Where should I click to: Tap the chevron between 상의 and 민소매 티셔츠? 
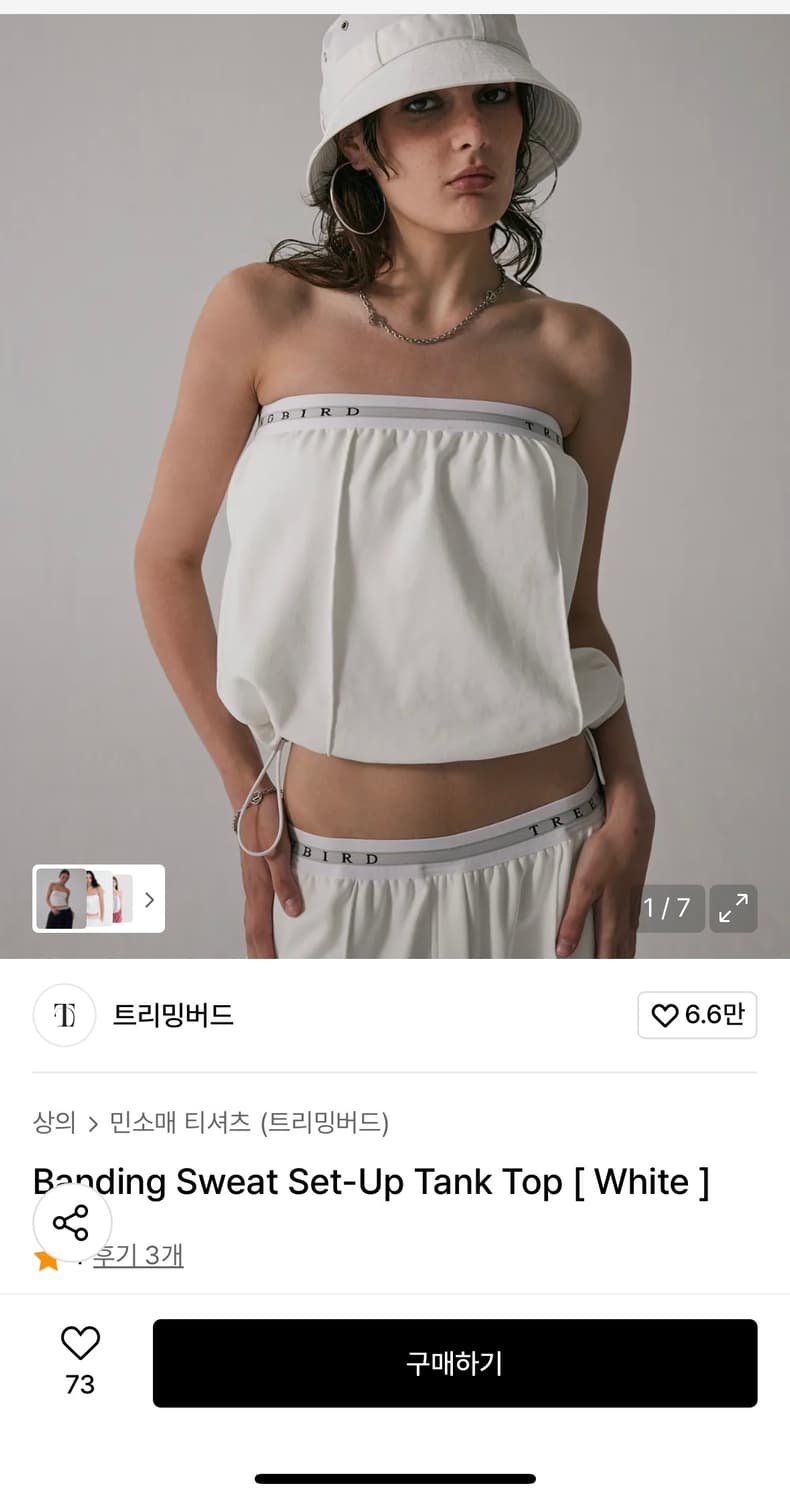coord(93,1123)
